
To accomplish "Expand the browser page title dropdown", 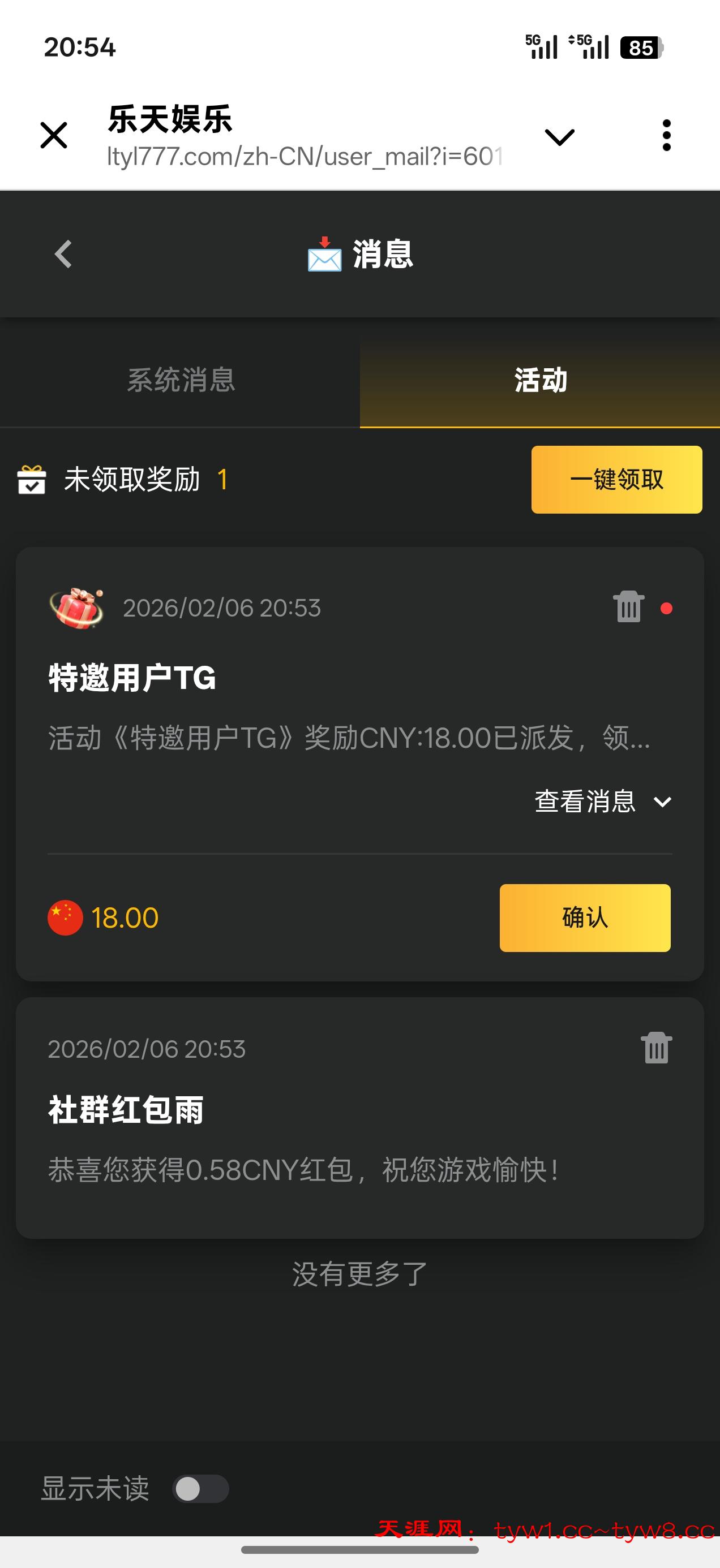I will click(x=559, y=136).
